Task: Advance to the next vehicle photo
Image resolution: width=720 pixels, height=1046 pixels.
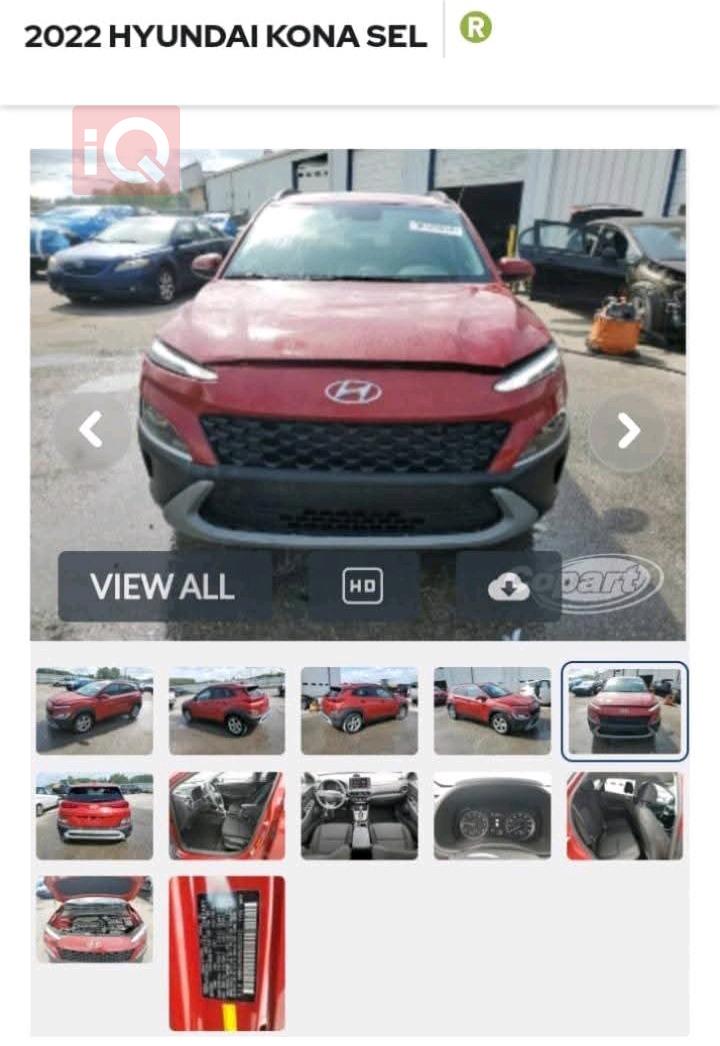Action: [627, 431]
